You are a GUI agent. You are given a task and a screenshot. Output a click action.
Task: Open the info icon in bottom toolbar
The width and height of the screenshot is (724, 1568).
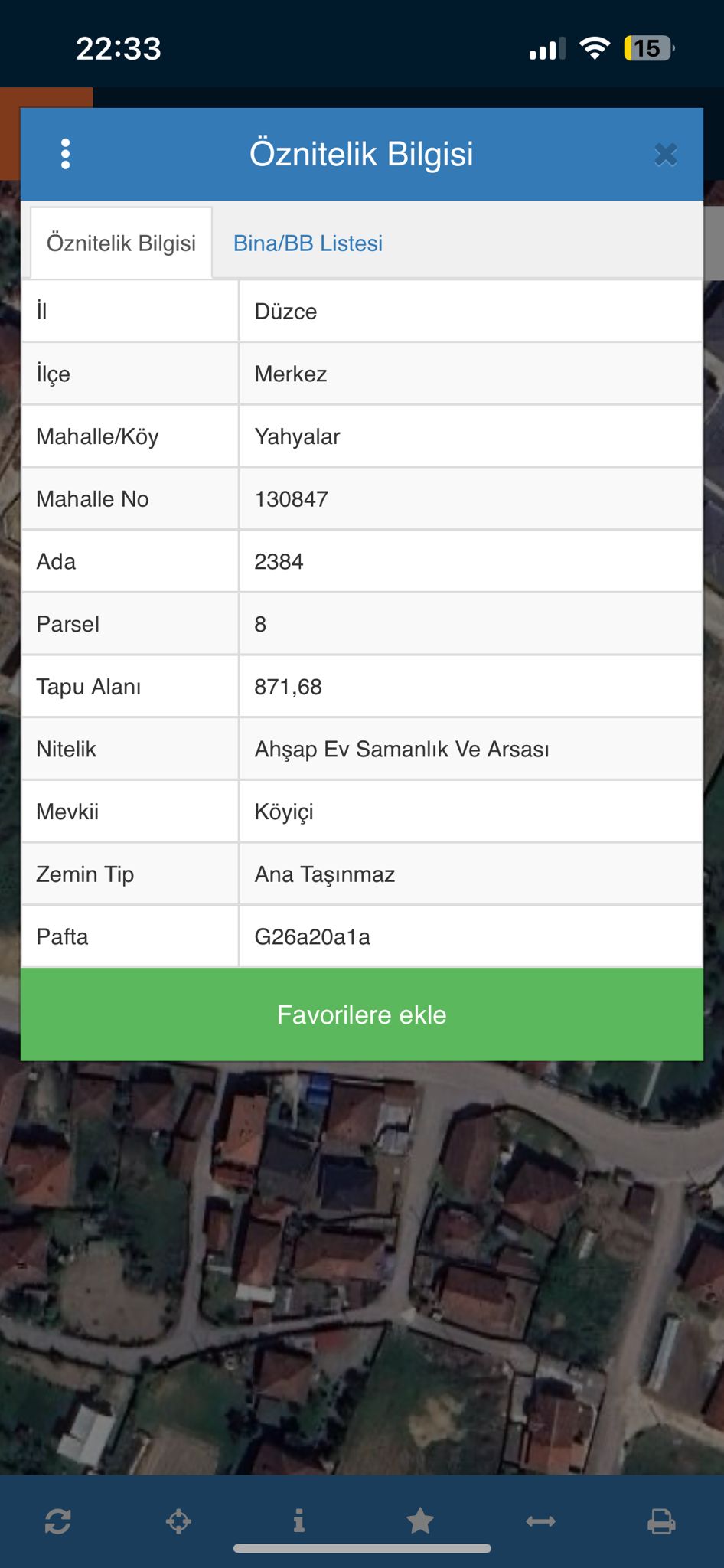pyautogui.click(x=299, y=1521)
